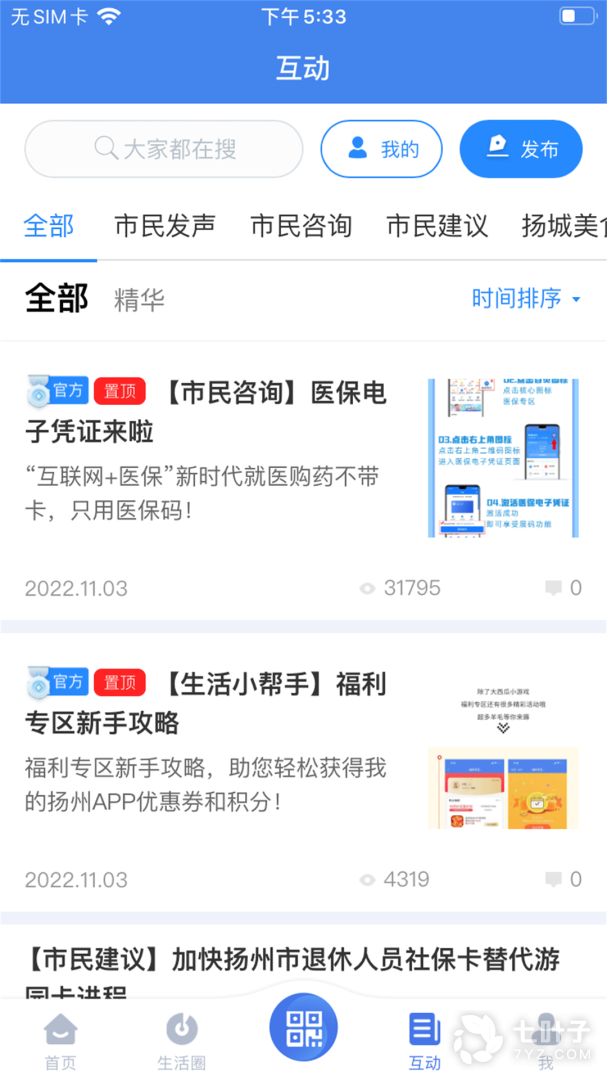Show 精华 posts
The image size is (607, 1080).
click(x=139, y=299)
